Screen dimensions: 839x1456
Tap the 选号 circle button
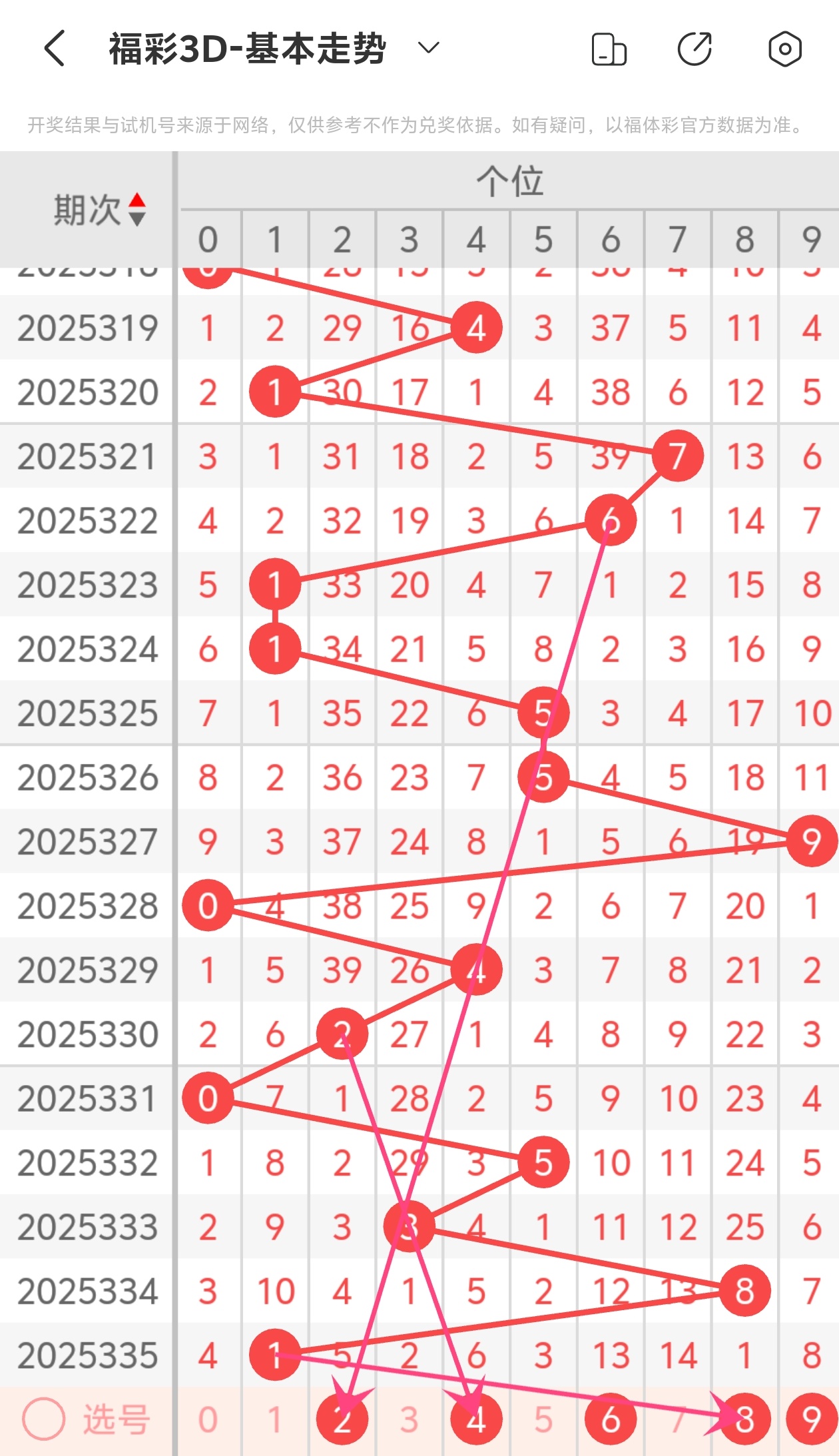point(44,1419)
